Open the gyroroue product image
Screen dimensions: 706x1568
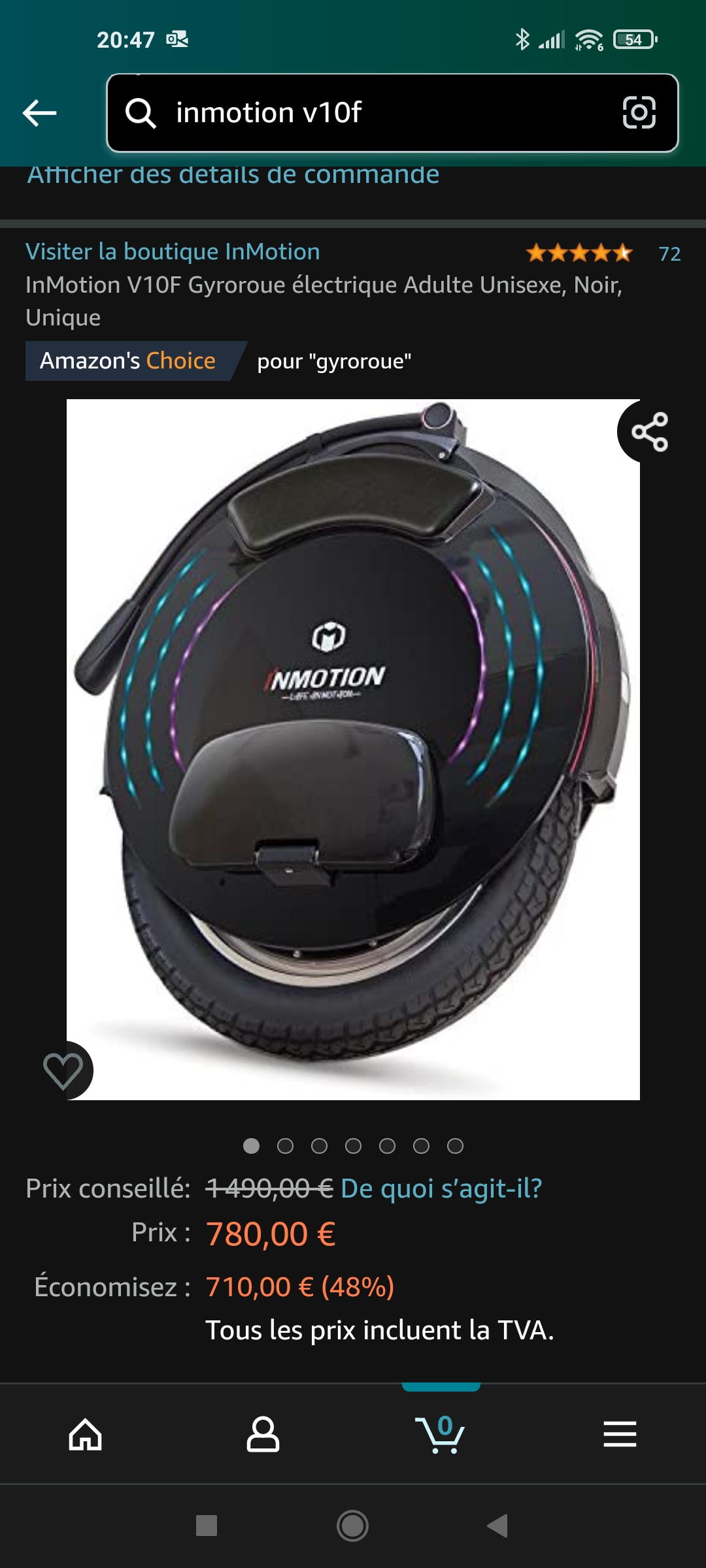[x=353, y=749]
